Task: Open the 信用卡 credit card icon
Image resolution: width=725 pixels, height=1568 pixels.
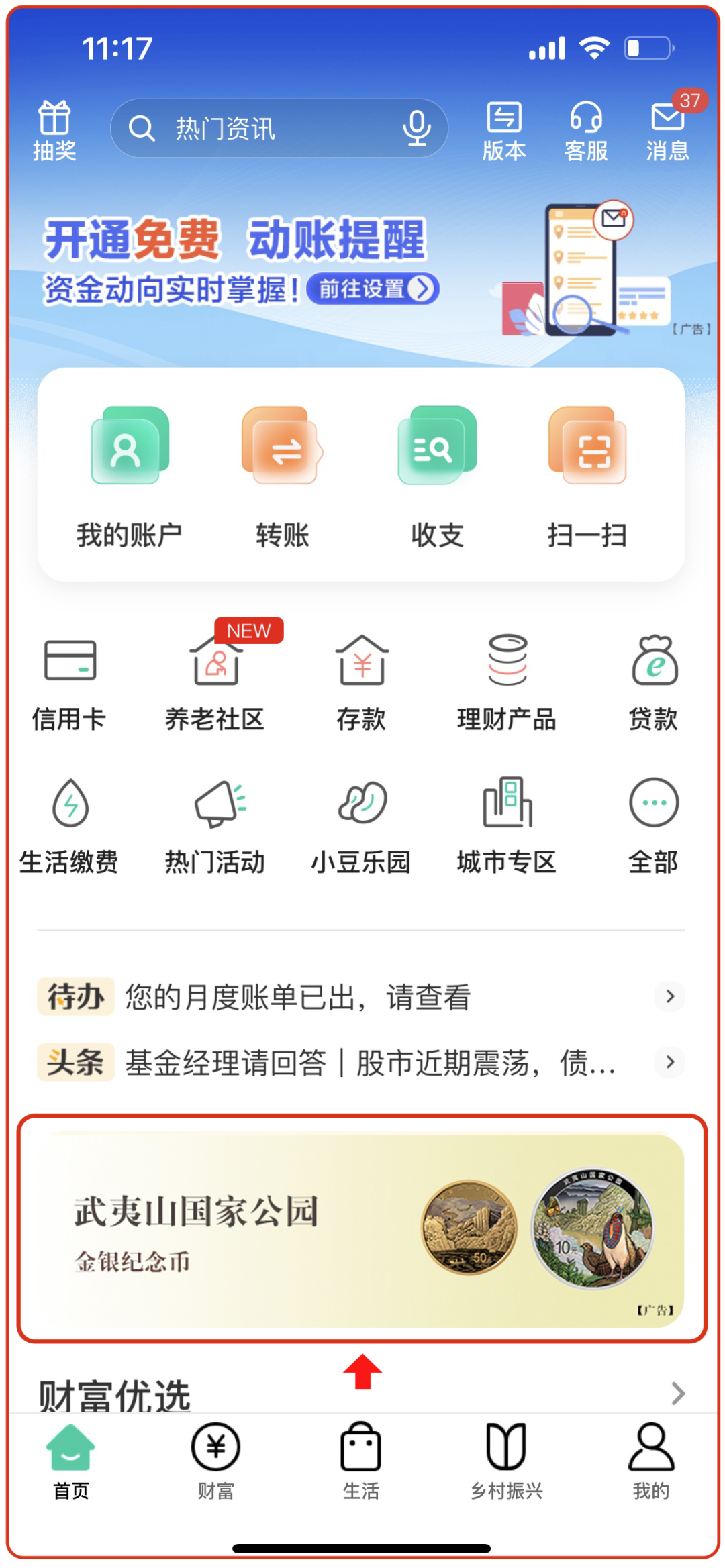Action: coord(70,681)
